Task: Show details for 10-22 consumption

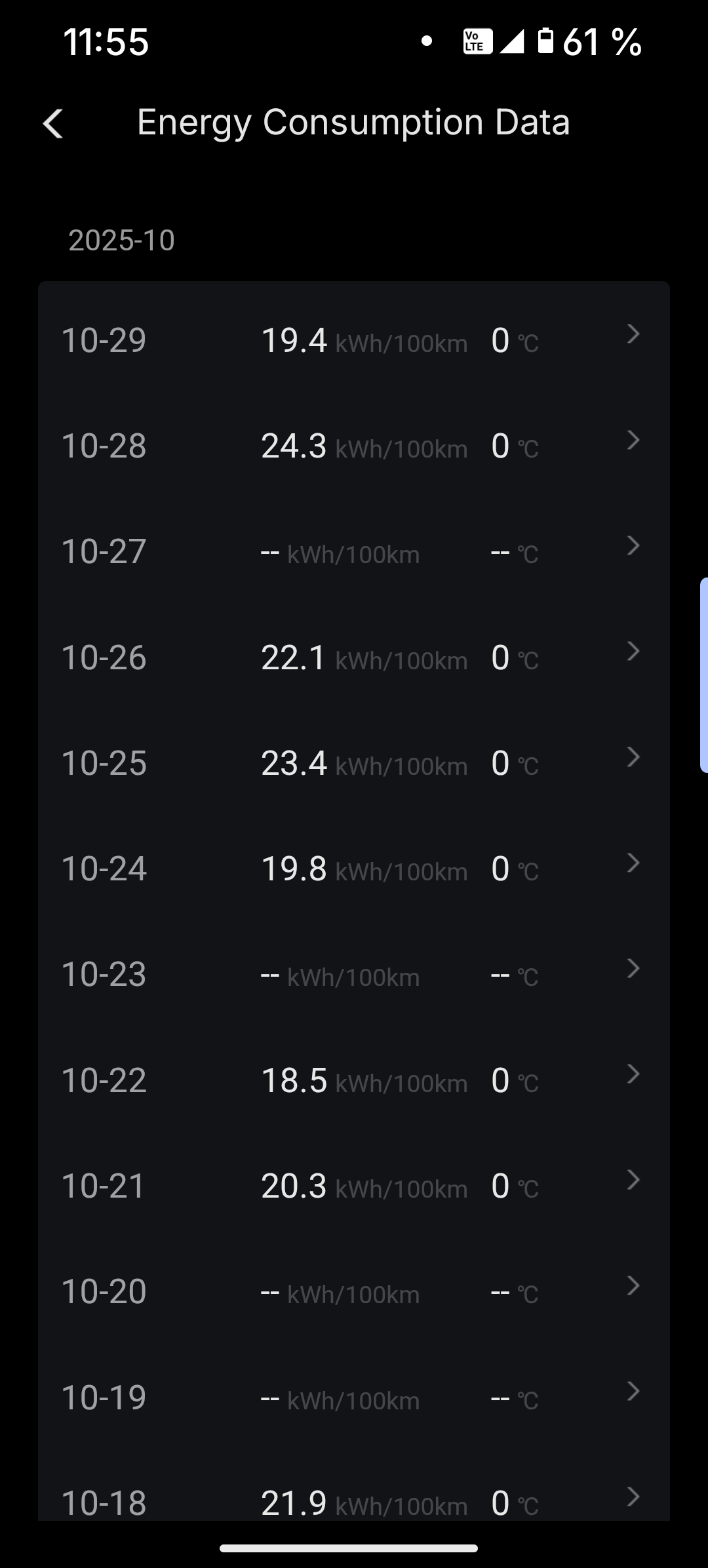Action: pyautogui.click(x=354, y=1080)
